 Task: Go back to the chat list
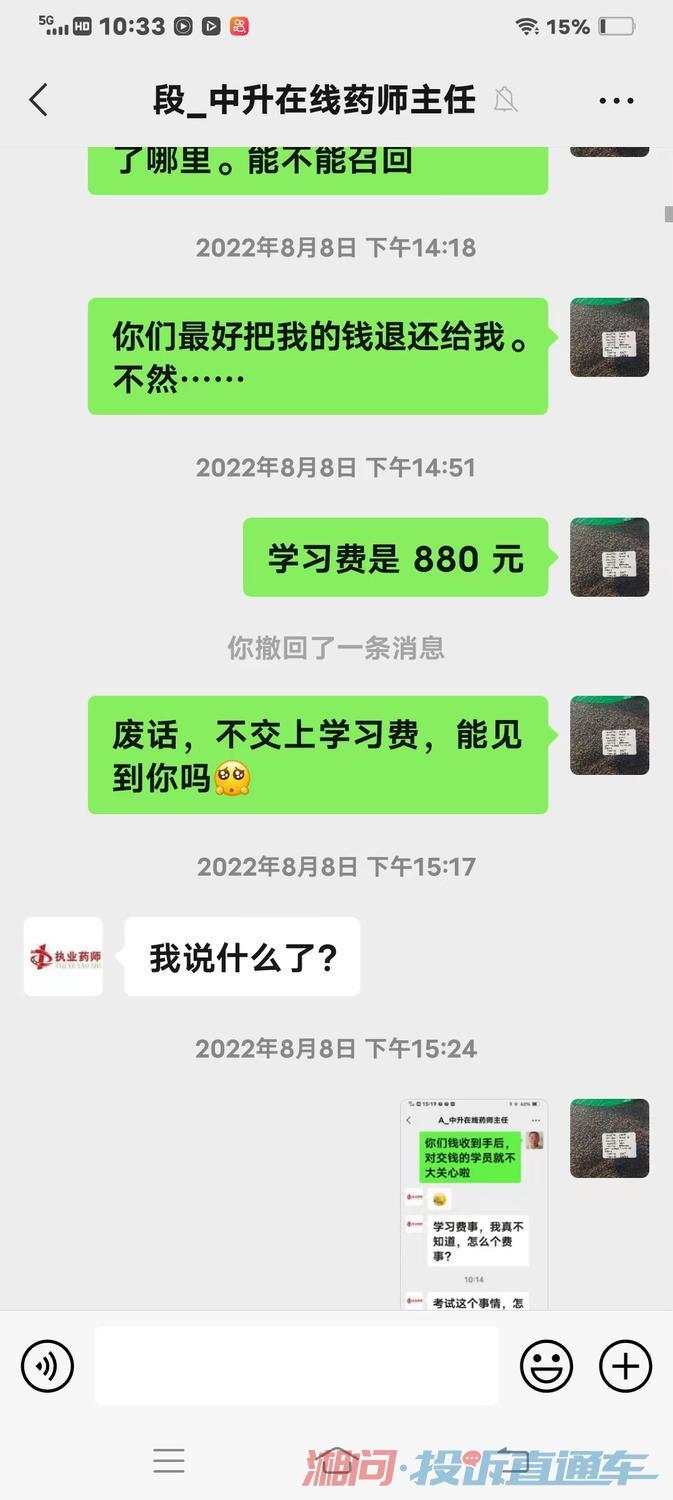(38, 100)
